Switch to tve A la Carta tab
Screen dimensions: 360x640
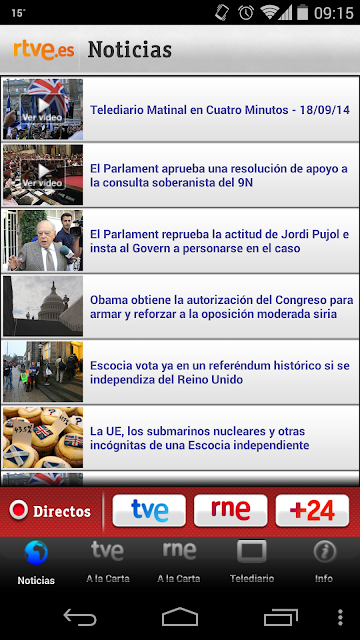coord(108,562)
